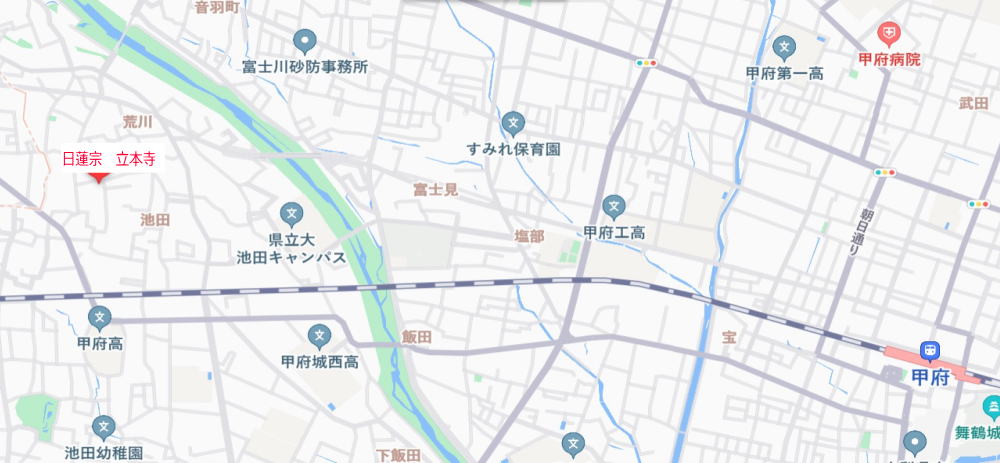1000x463 pixels.
Task: Open the 甲府第一高 school pin
Action: point(784,47)
